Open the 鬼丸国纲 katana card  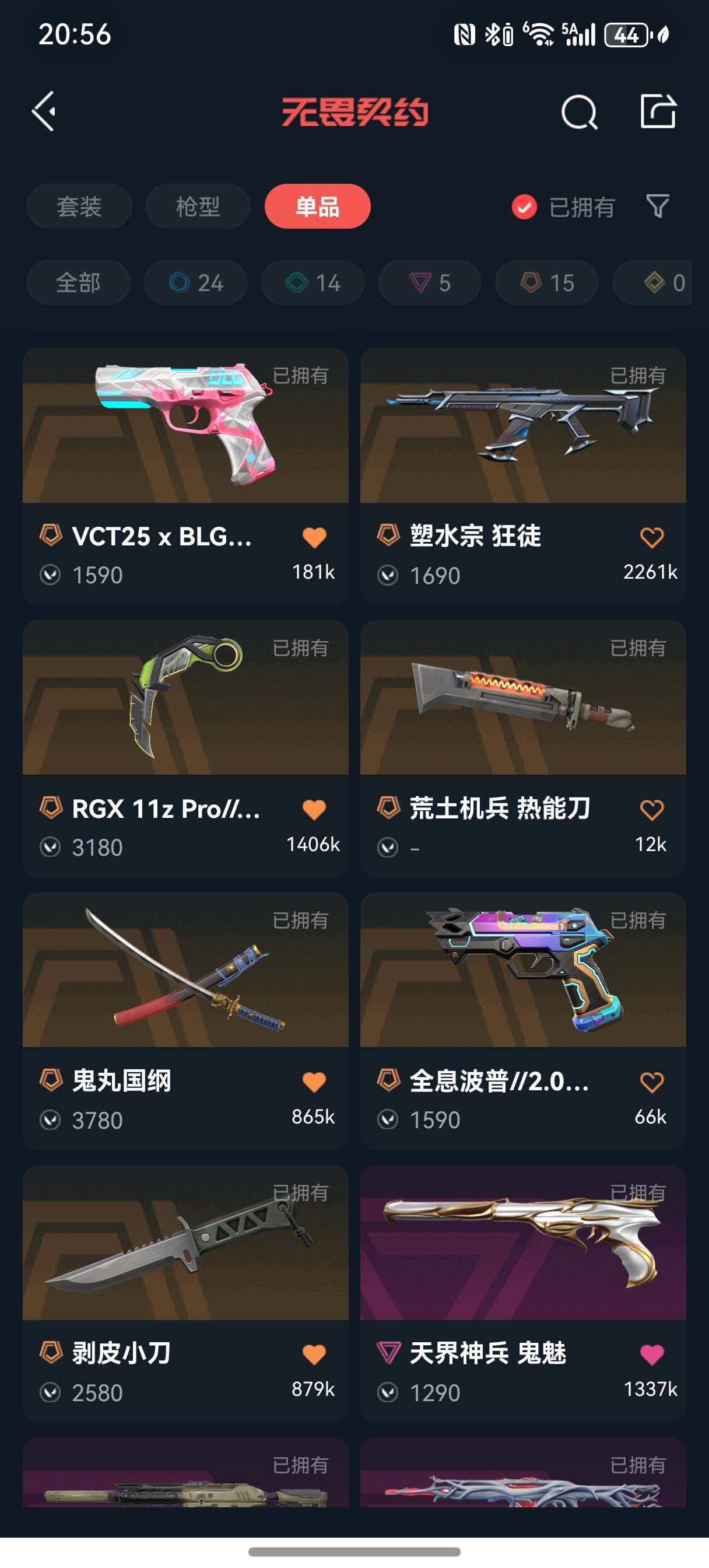[185, 971]
